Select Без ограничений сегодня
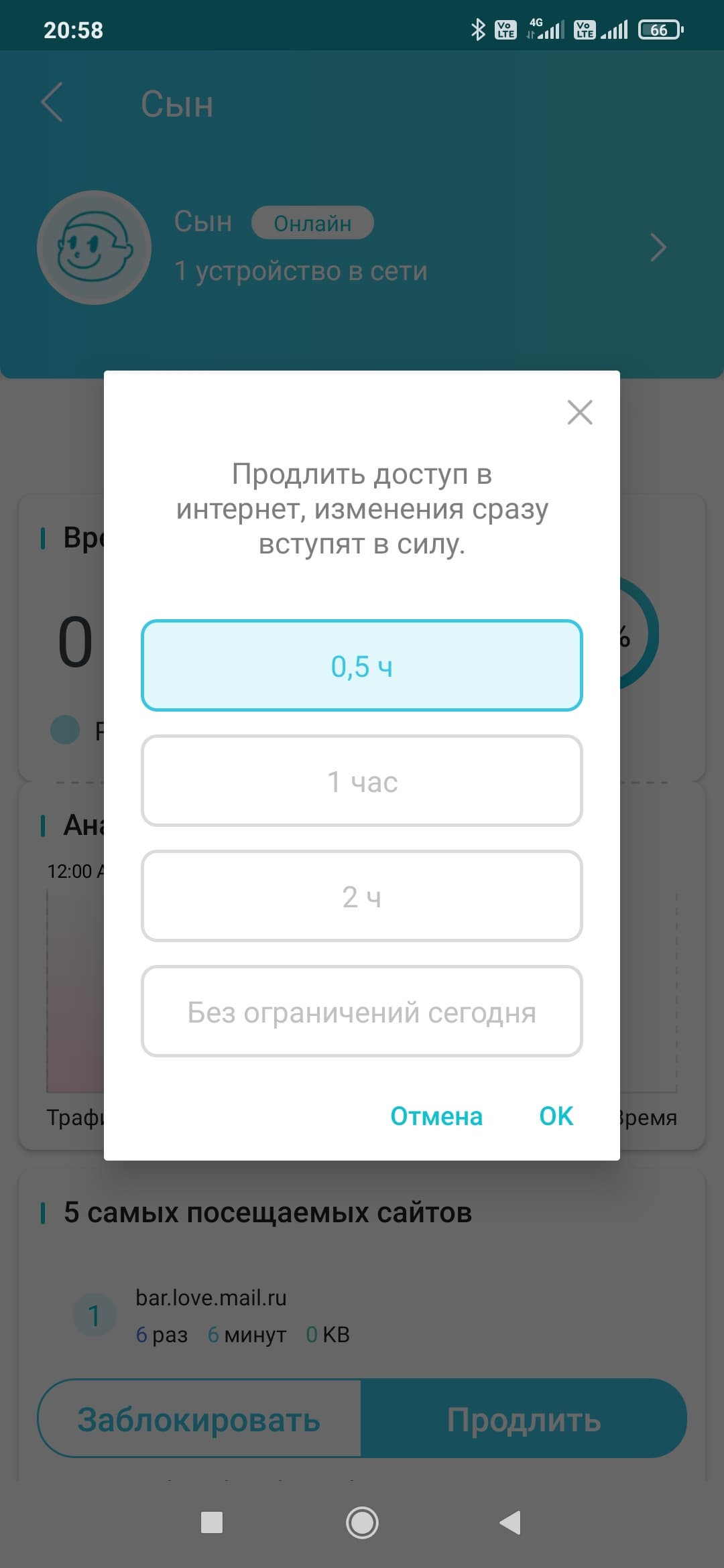This screenshot has width=724, height=1568. 361,1011
